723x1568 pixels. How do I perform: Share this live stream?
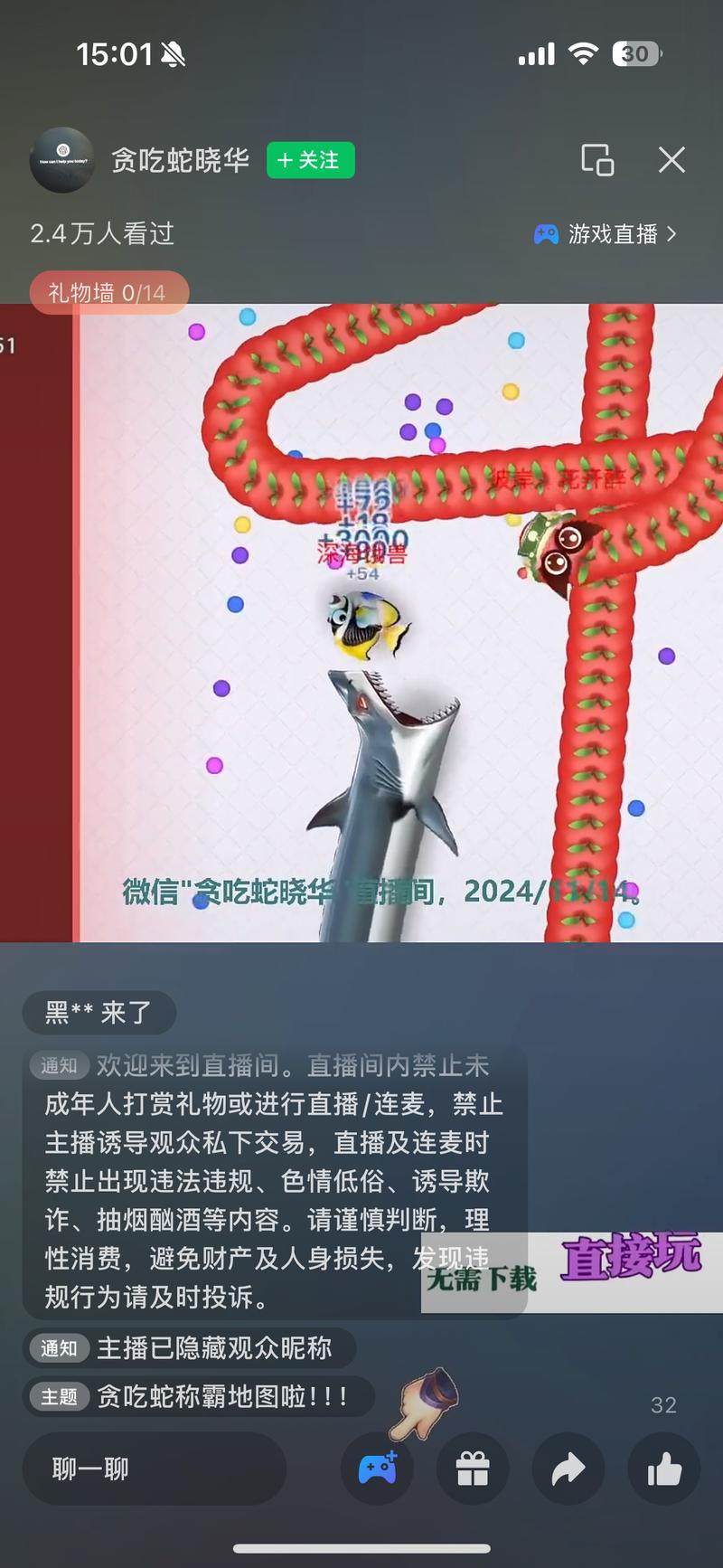point(568,1469)
